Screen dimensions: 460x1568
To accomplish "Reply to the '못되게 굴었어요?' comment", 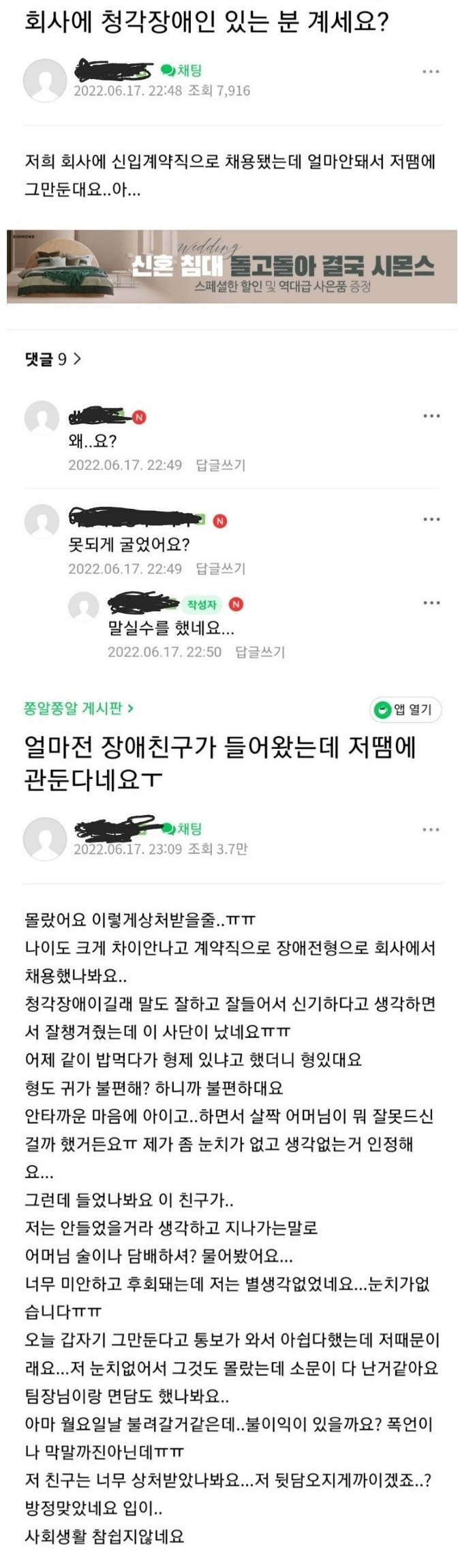I will [220, 569].
